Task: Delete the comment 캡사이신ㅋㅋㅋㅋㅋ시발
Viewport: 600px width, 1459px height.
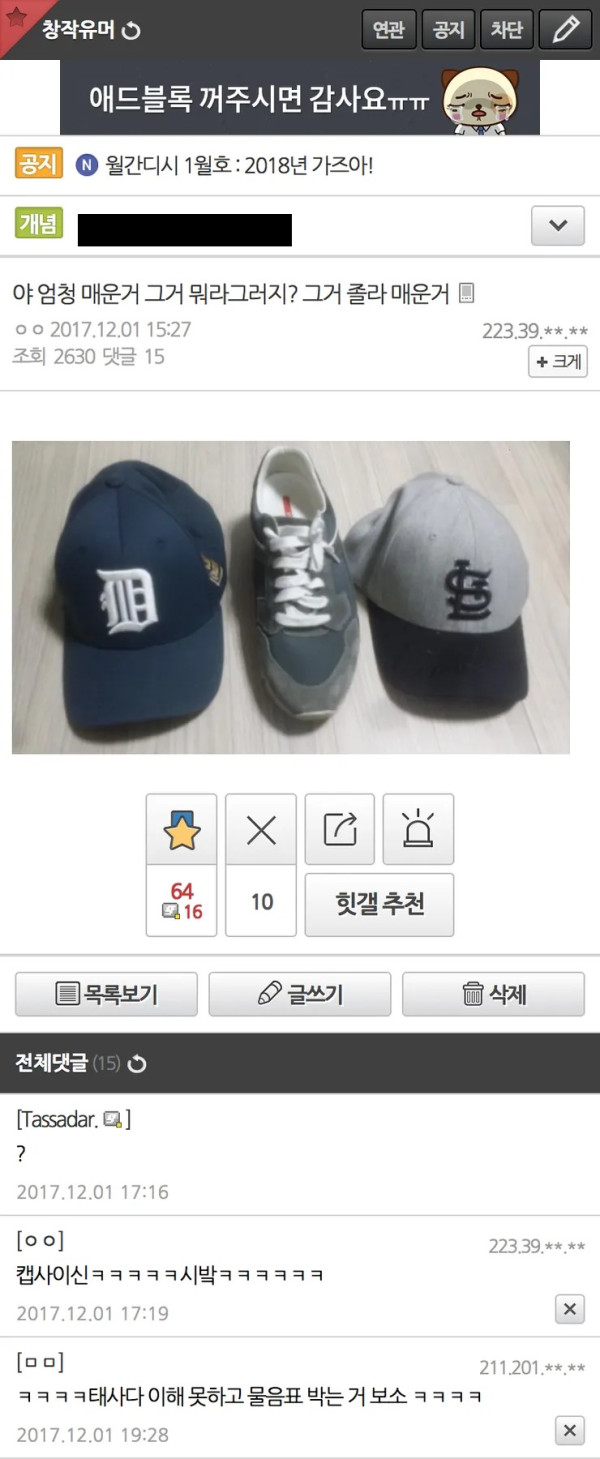Action: coord(569,1308)
